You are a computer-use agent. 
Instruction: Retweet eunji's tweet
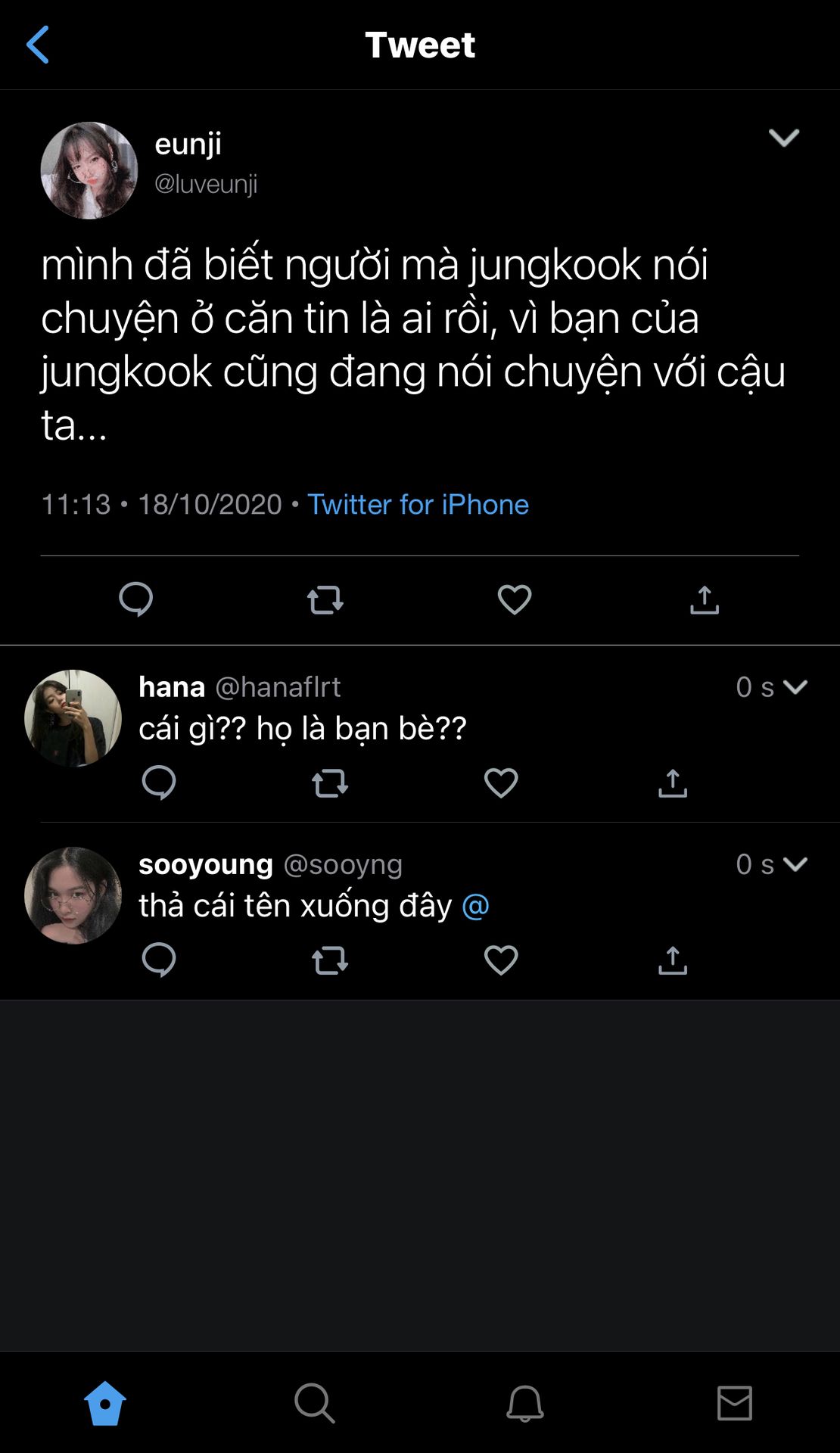tap(325, 600)
